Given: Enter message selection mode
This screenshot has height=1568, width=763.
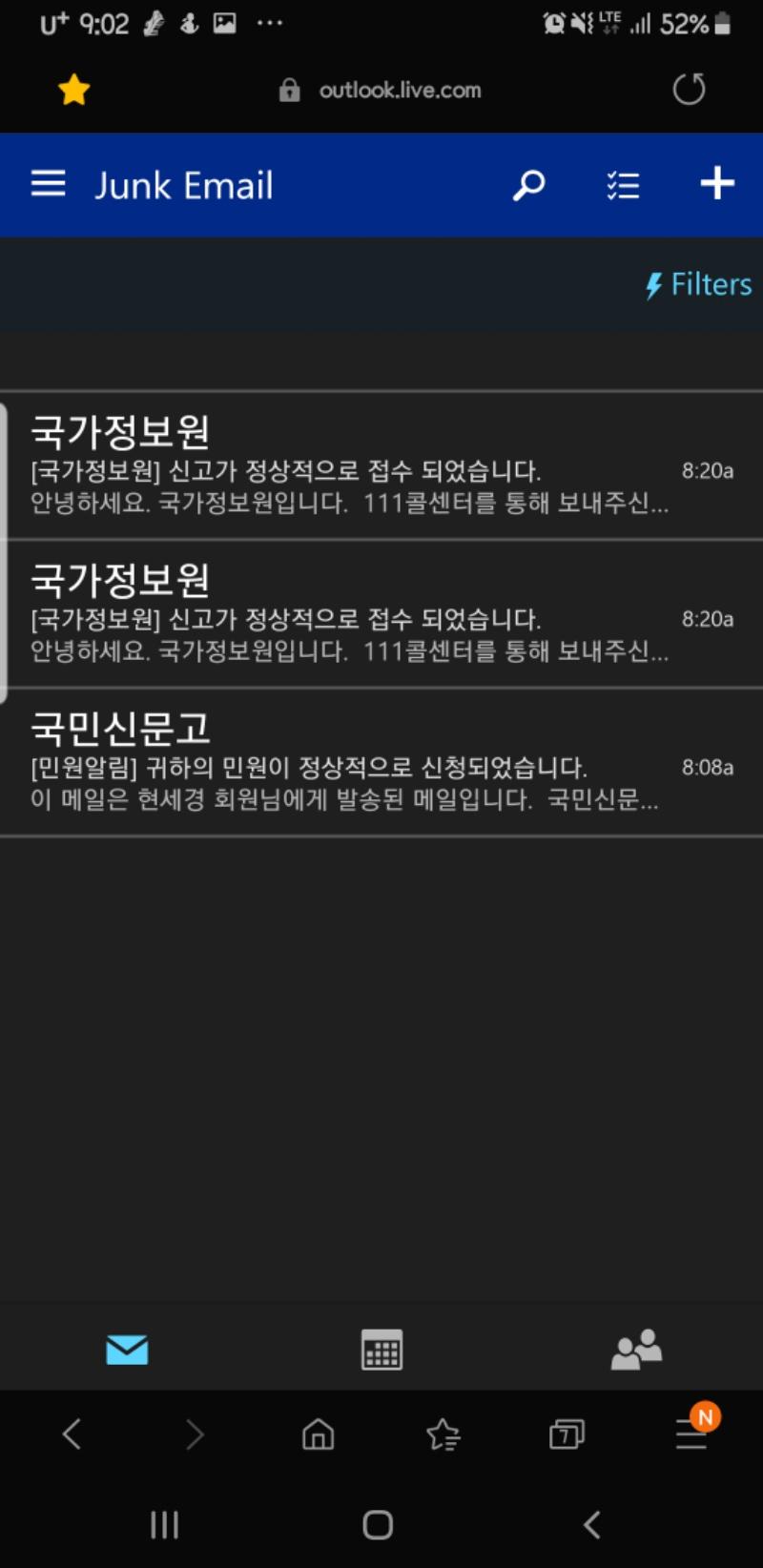Looking at the screenshot, I should pos(623,184).
